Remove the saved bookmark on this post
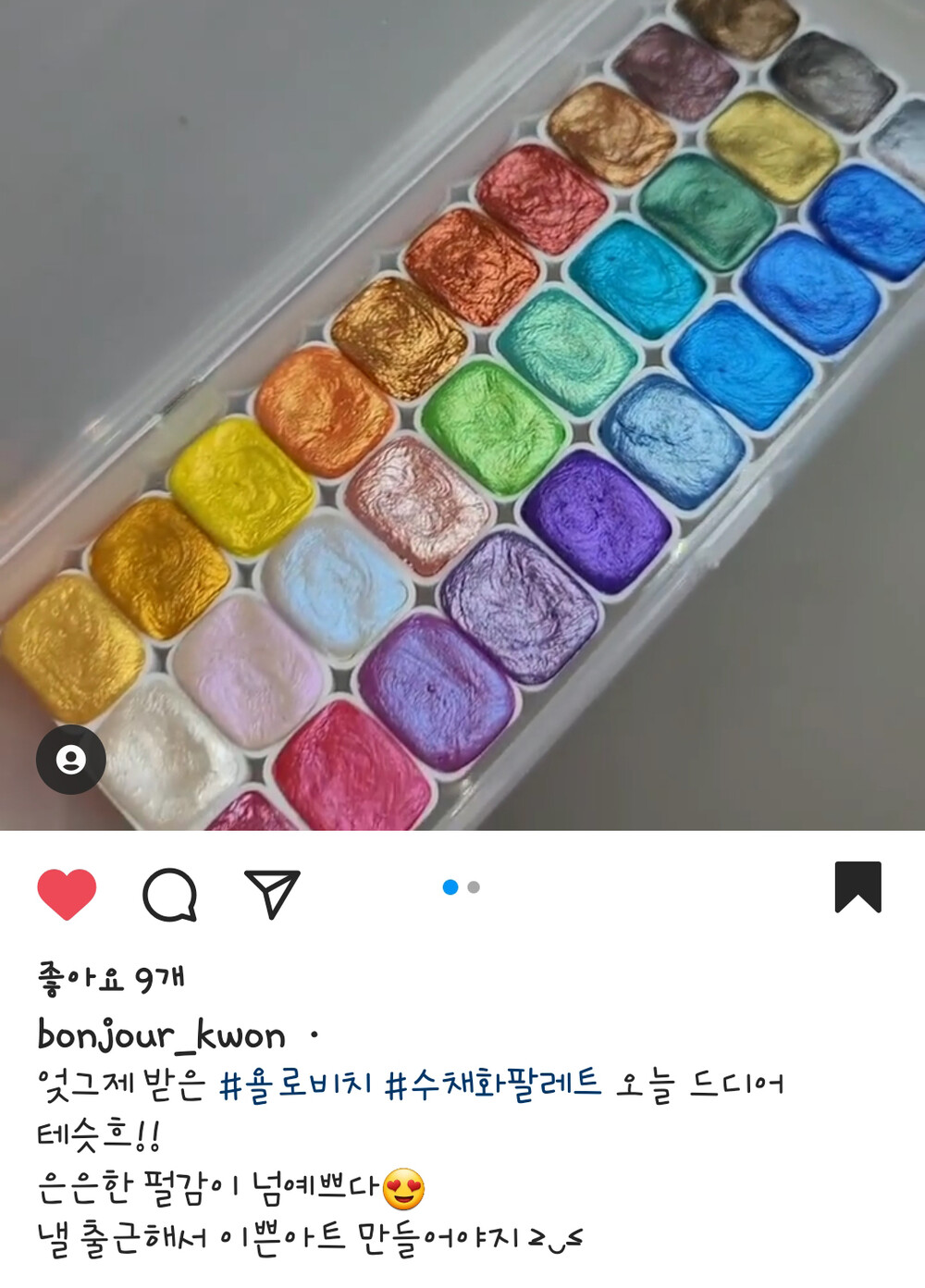The image size is (925, 1288). coord(857,886)
